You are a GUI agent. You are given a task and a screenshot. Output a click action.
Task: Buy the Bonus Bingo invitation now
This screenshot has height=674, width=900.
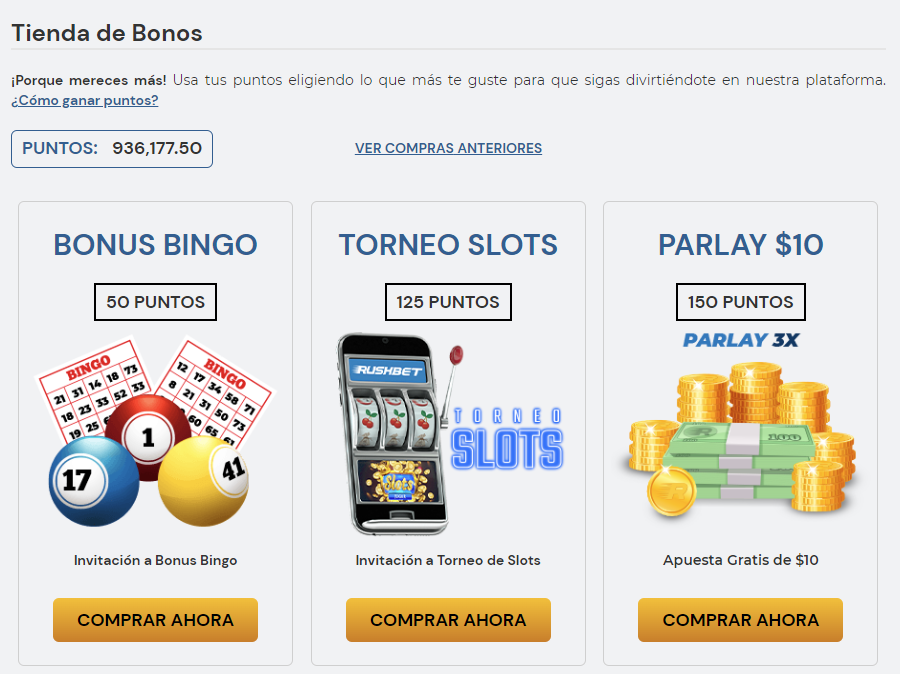coord(155,620)
